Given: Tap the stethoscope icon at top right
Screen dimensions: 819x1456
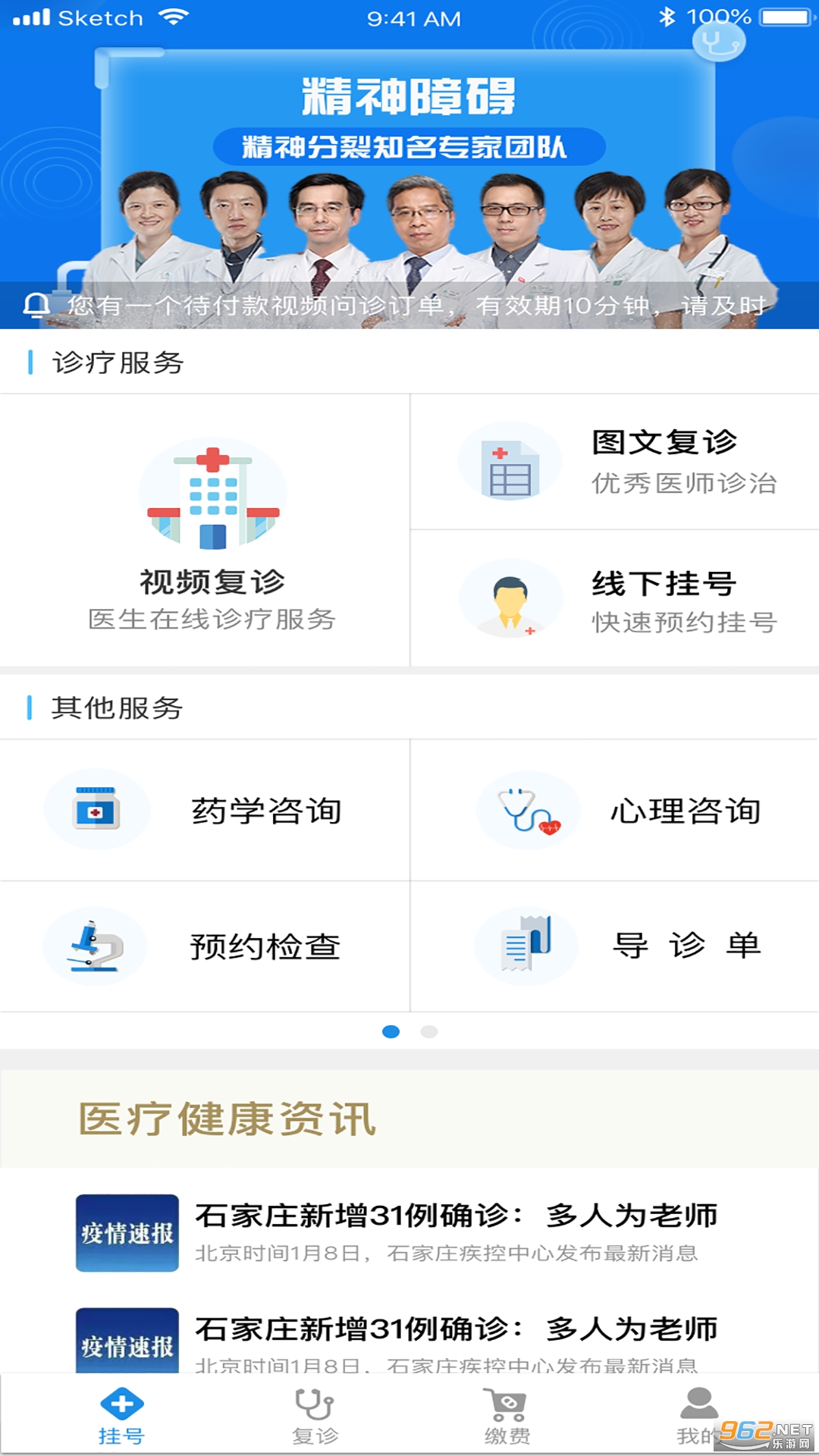Looking at the screenshot, I should pyautogui.click(x=719, y=42).
